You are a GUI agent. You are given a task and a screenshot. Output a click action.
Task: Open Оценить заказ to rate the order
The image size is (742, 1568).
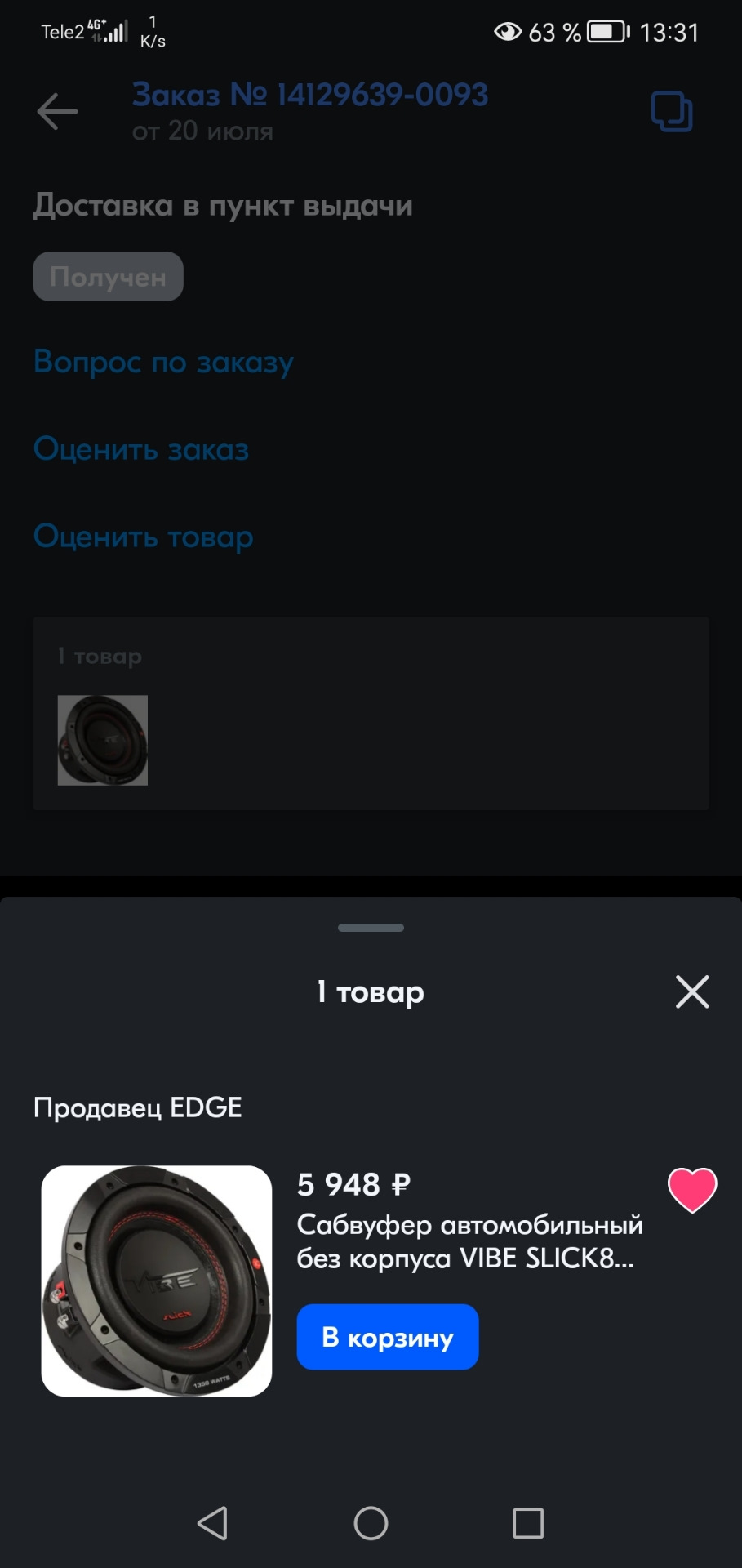tap(140, 449)
